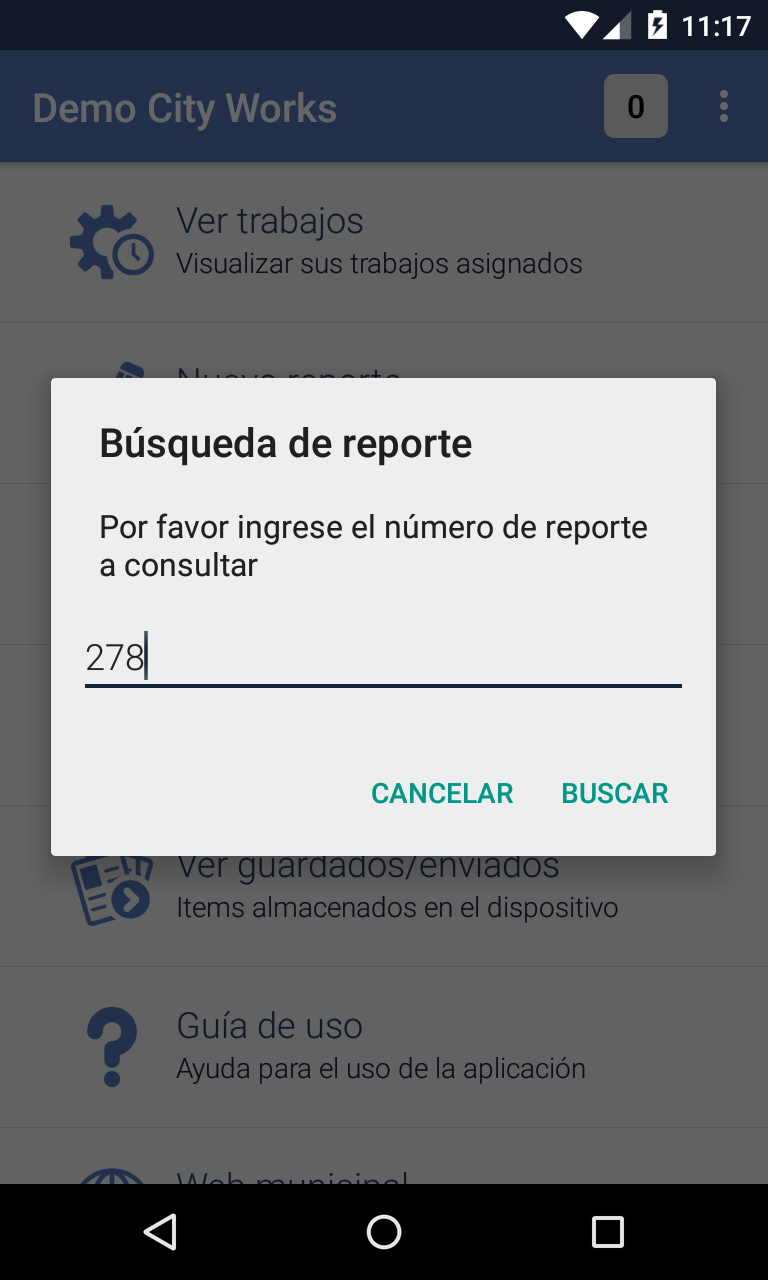Focus the report number field
This screenshot has height=1280, width=768.
383,659
